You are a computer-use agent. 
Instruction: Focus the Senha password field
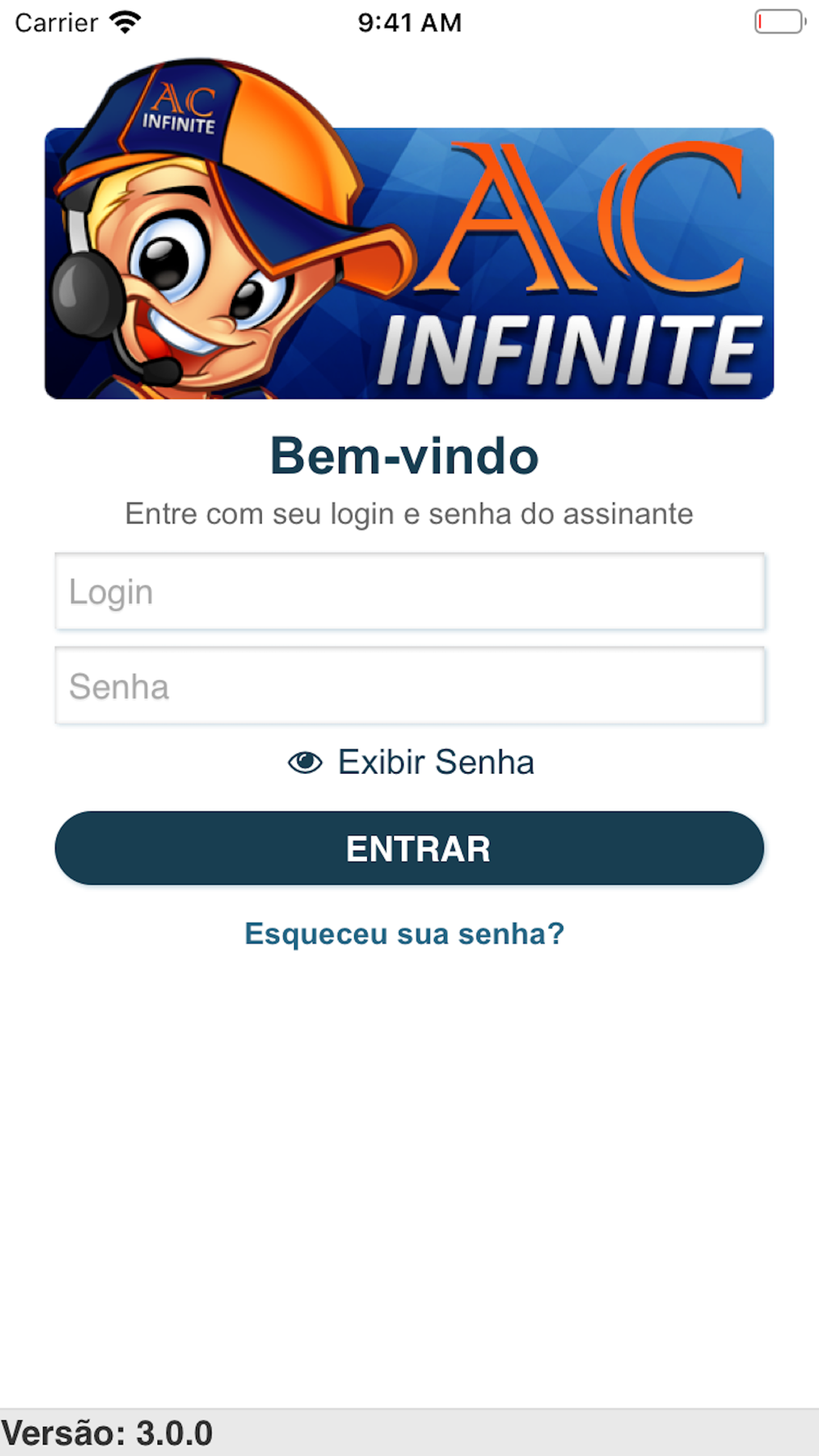coord(409,686)
